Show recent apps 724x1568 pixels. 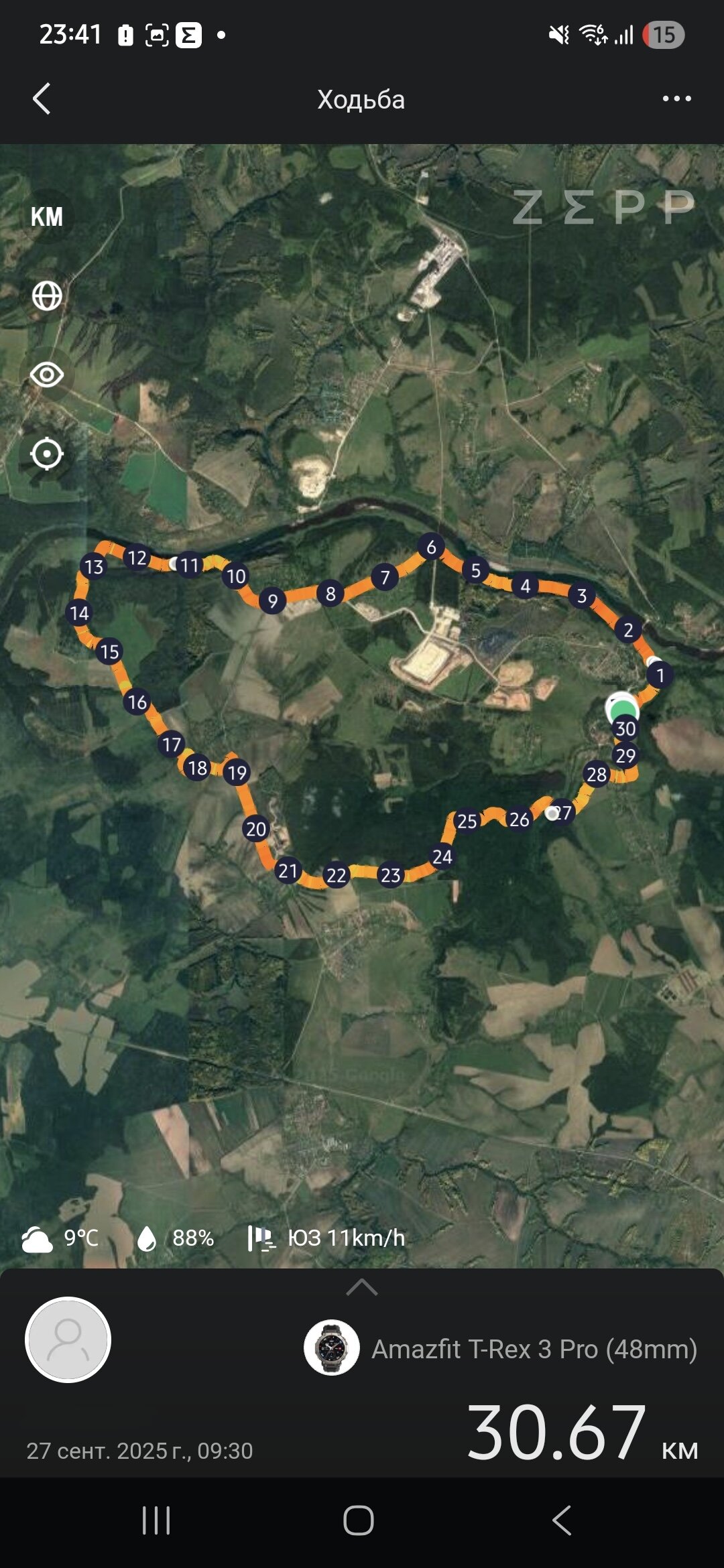[156, 1520]
